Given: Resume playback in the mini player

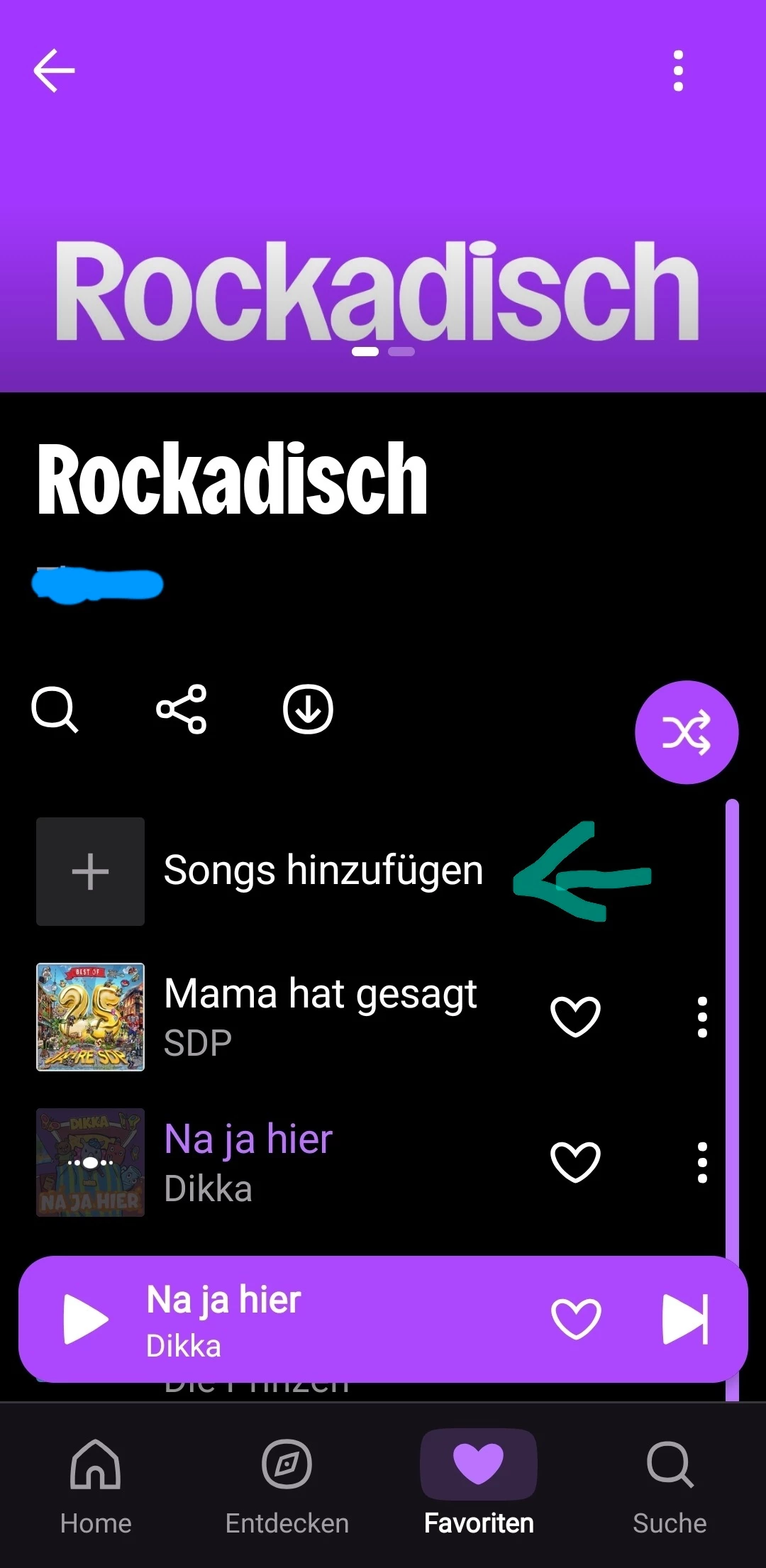Looking at the screenshot, I should click(86, 1319).
